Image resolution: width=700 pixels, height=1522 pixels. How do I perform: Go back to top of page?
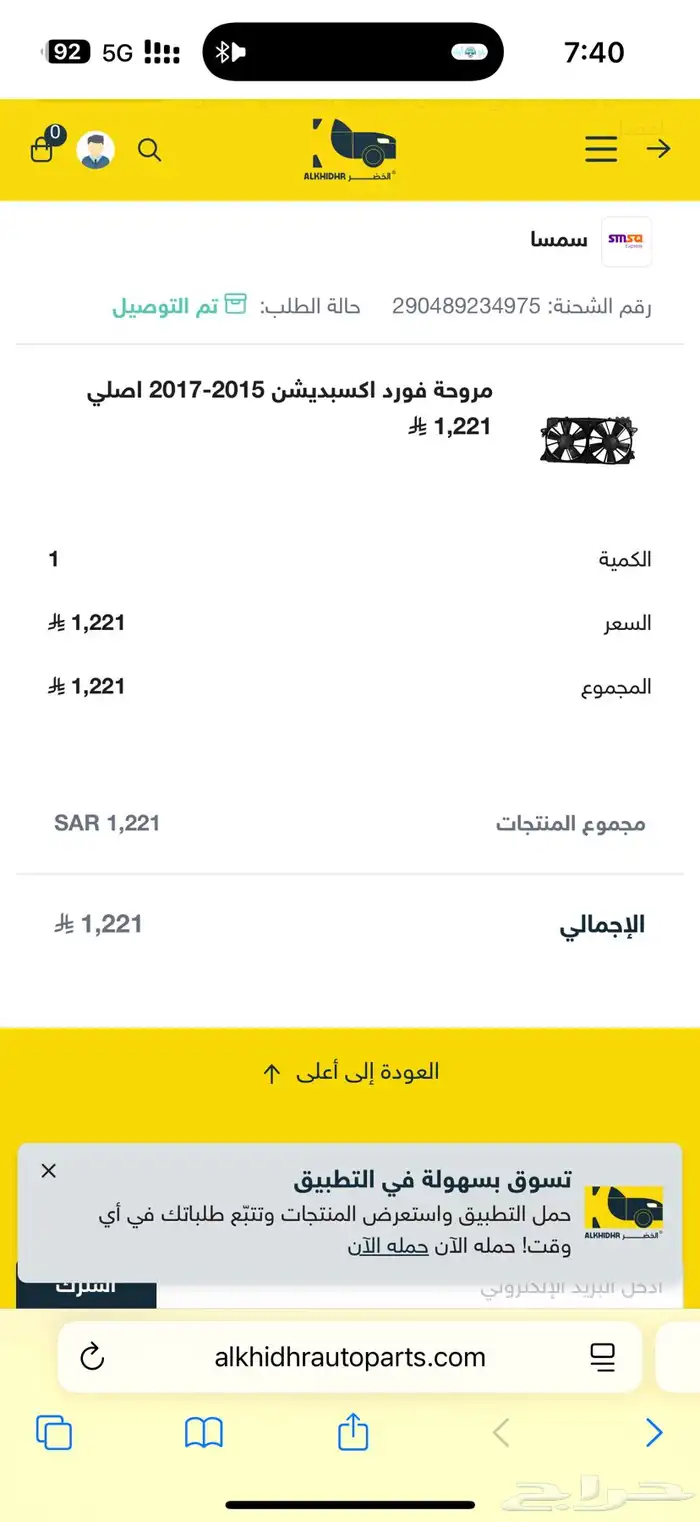[350, 1073]
